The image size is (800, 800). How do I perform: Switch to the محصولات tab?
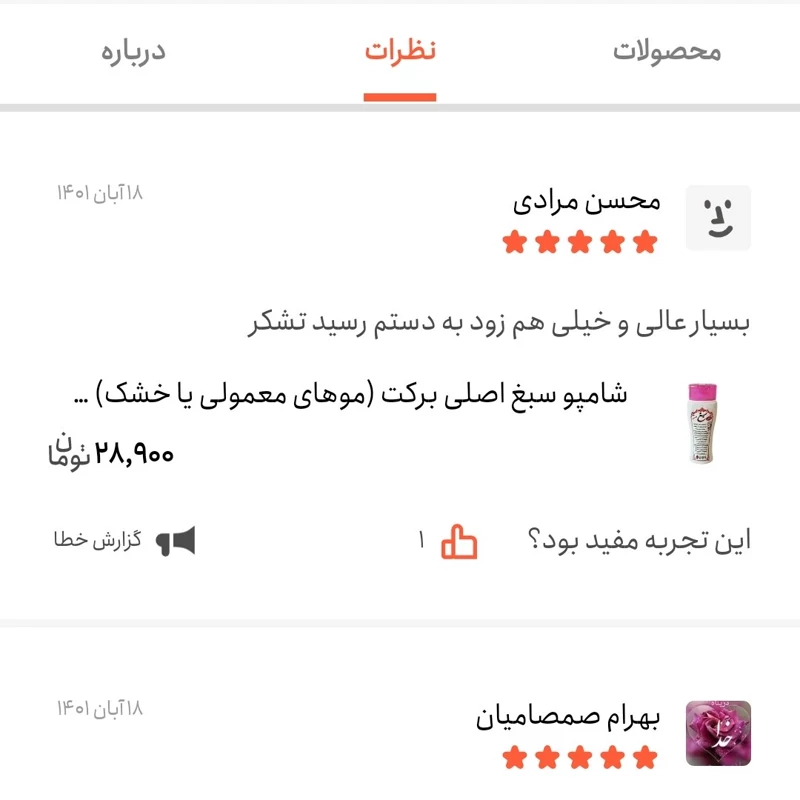[666, 52]
